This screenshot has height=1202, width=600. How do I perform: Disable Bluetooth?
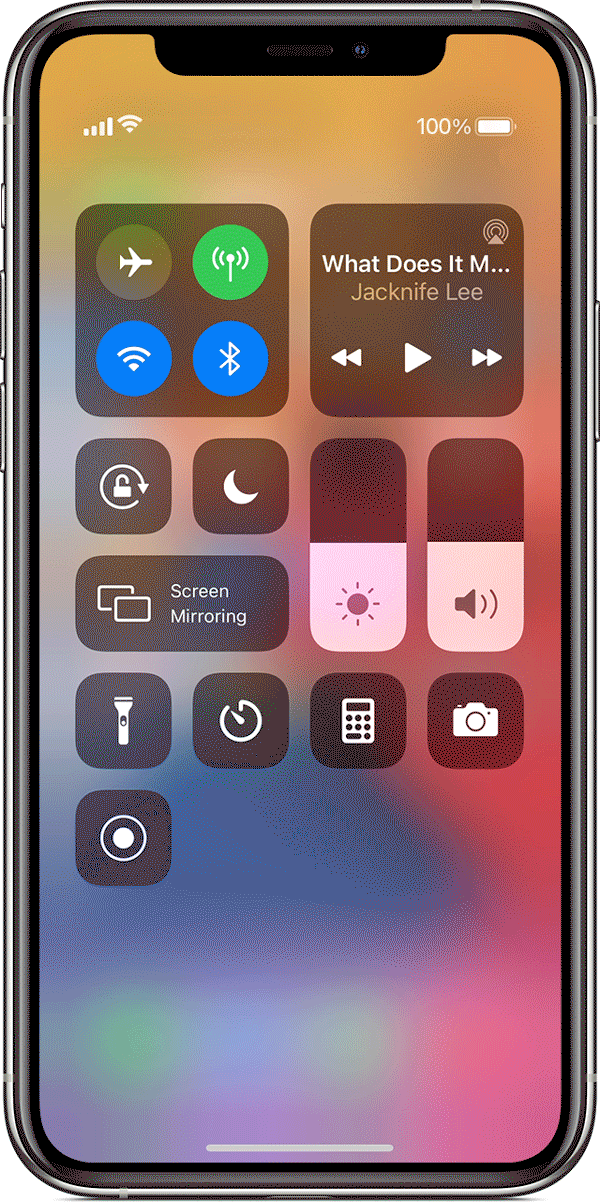click(230, 360)
